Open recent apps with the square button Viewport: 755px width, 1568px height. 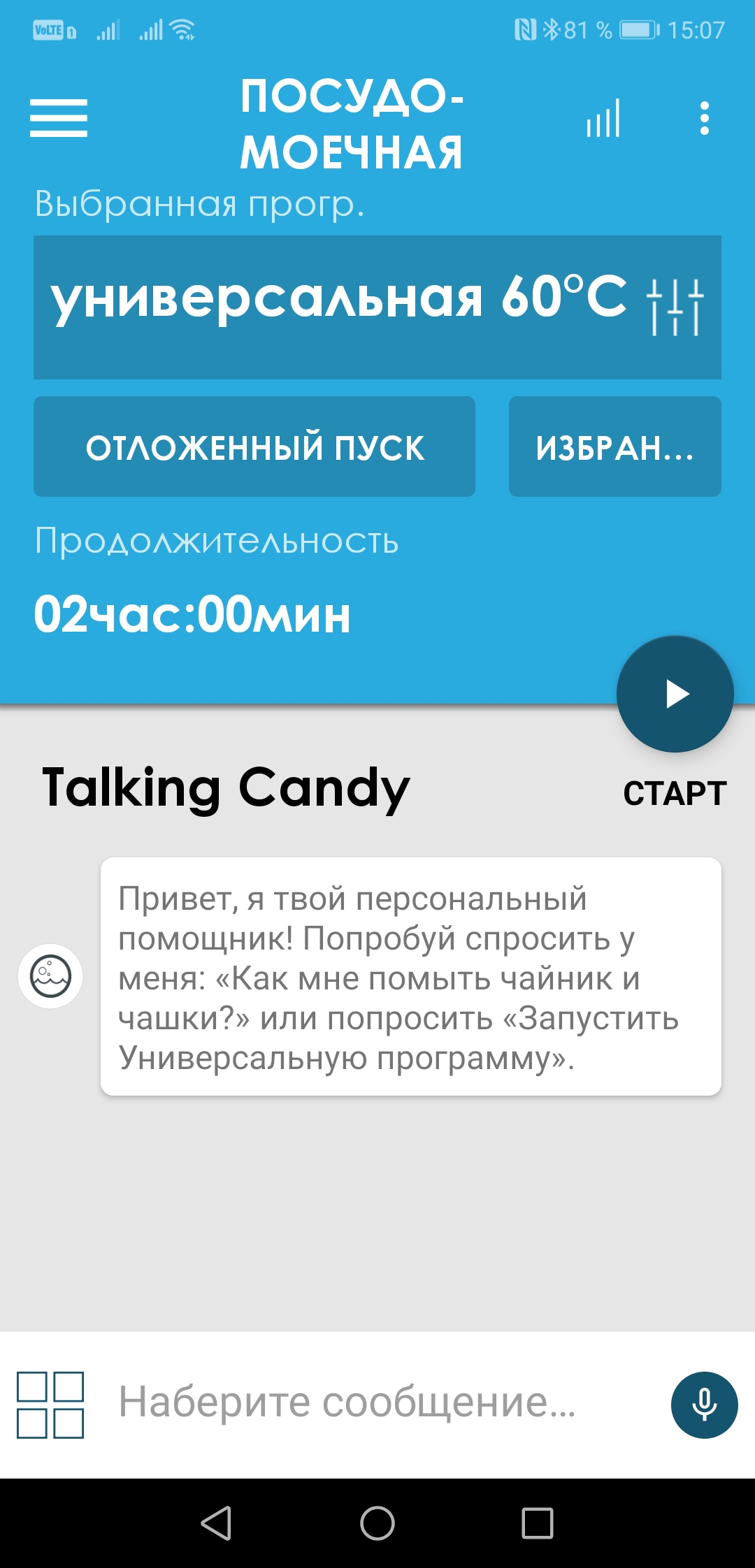click(x=538, y=1523)
